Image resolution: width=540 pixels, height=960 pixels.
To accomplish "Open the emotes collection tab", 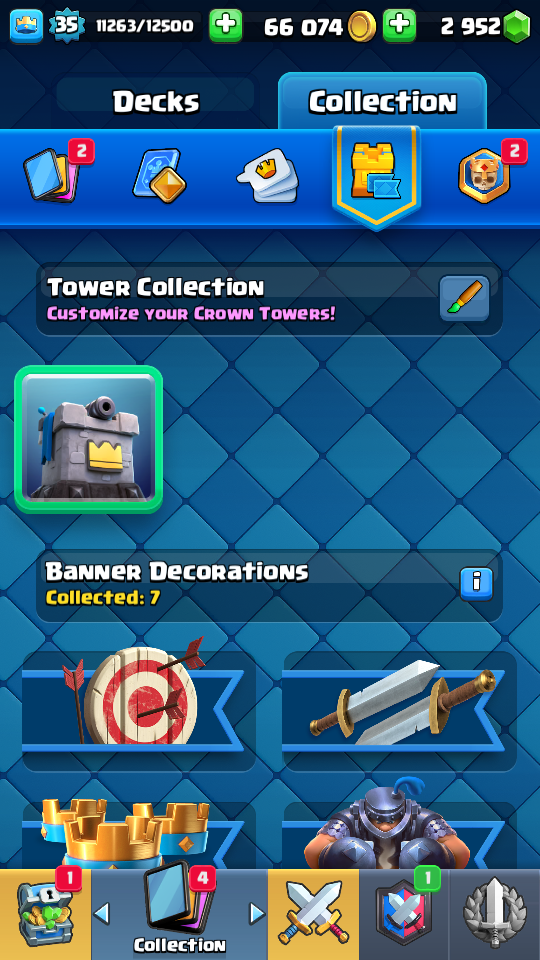I will point(268,175).
